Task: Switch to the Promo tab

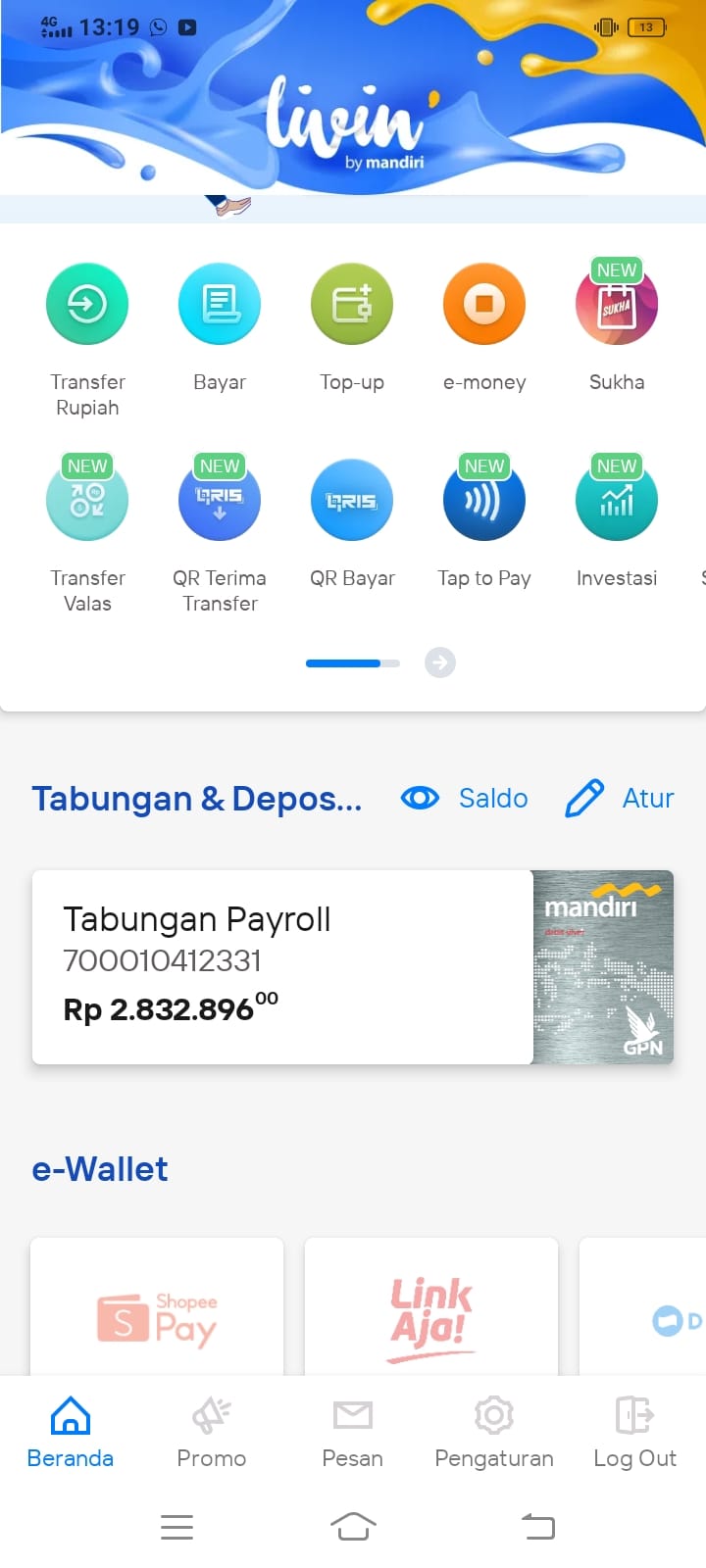Action: [212, 1433]
